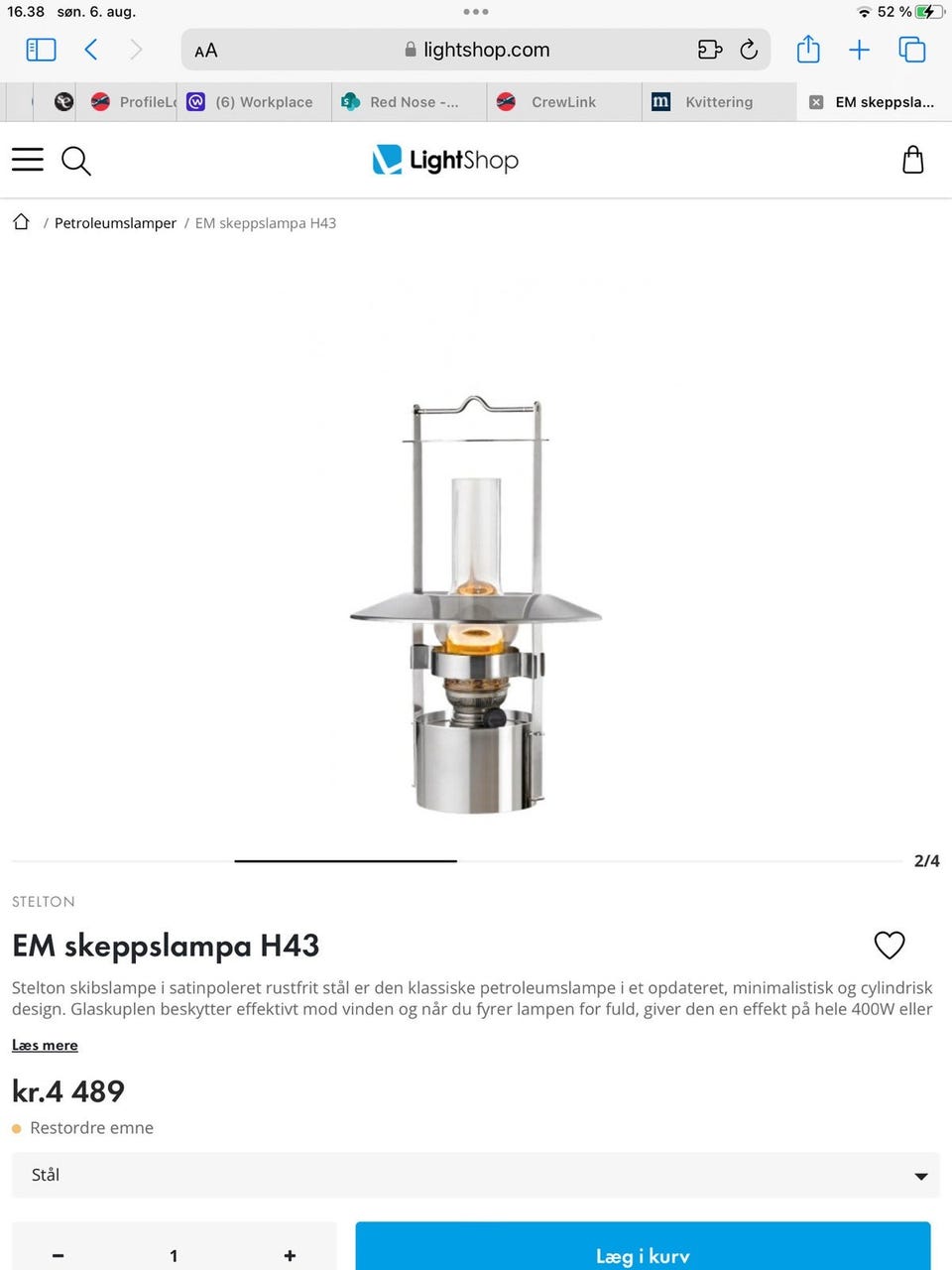The image size is (952, 1270).
Task: Open the hamburger menu
Action: point(28,160)
